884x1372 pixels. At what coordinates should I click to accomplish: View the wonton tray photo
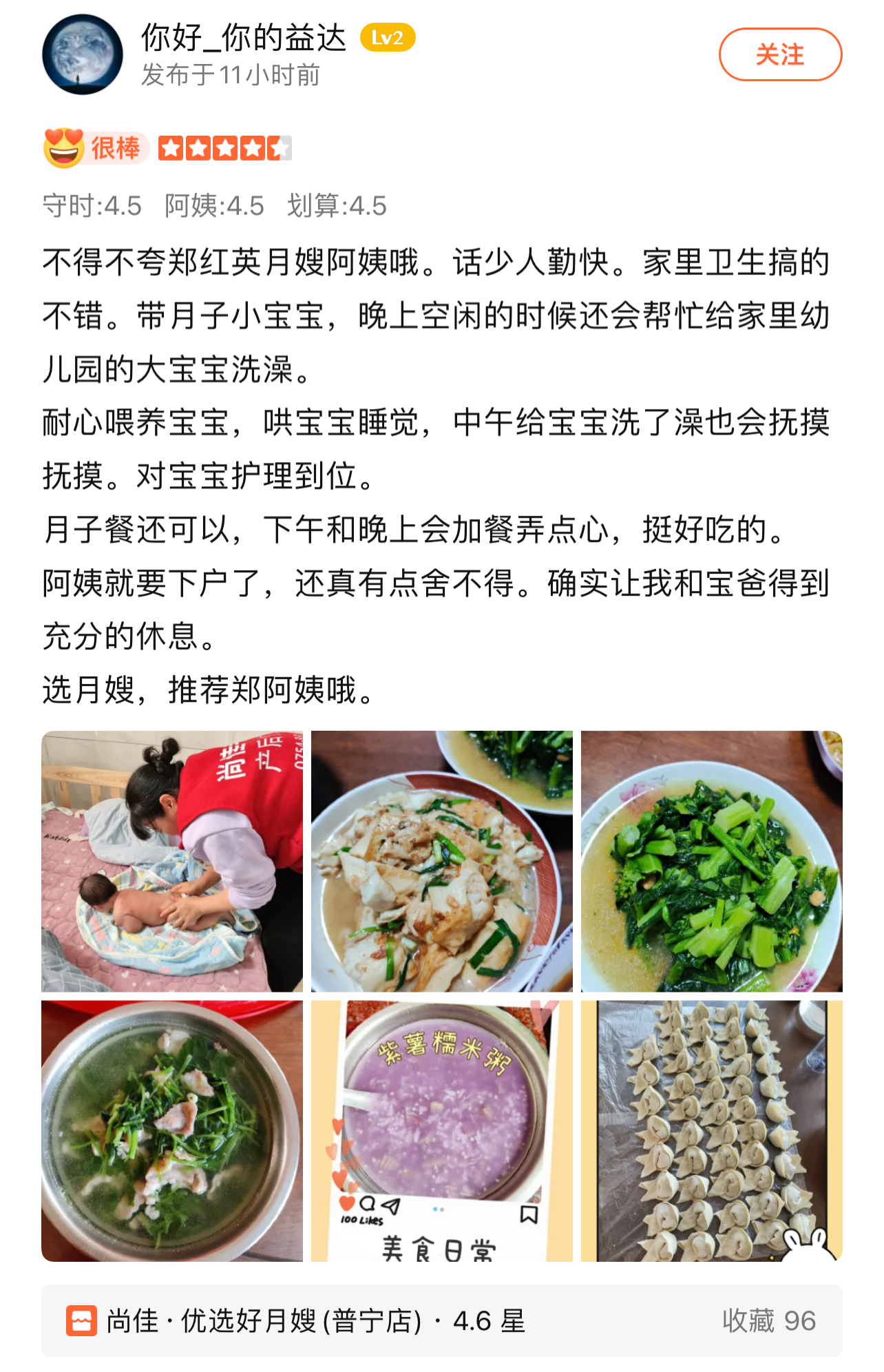[711, 1130]
